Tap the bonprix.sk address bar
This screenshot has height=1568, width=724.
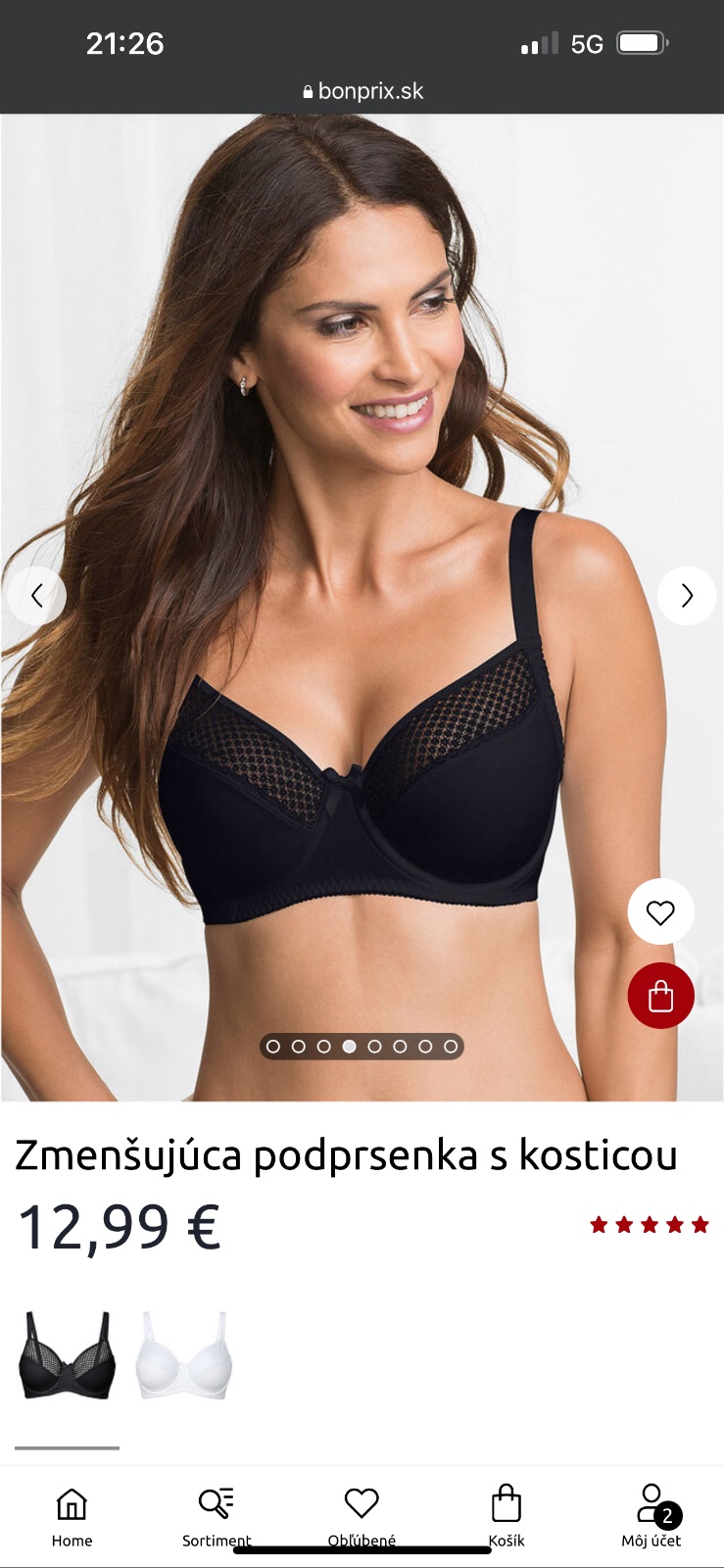362,91
